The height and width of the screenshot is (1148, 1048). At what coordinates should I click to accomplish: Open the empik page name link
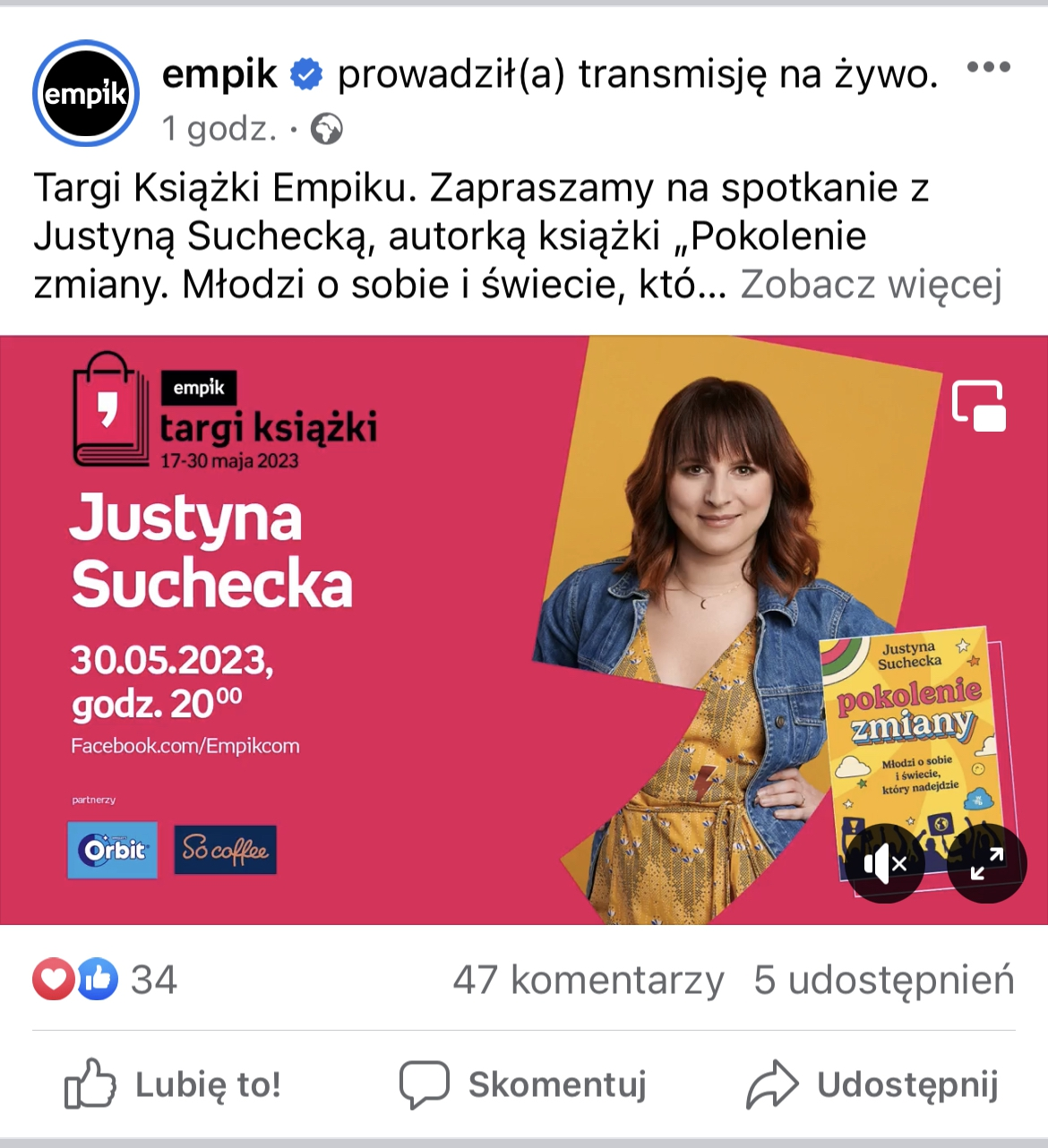pos(219,74)
